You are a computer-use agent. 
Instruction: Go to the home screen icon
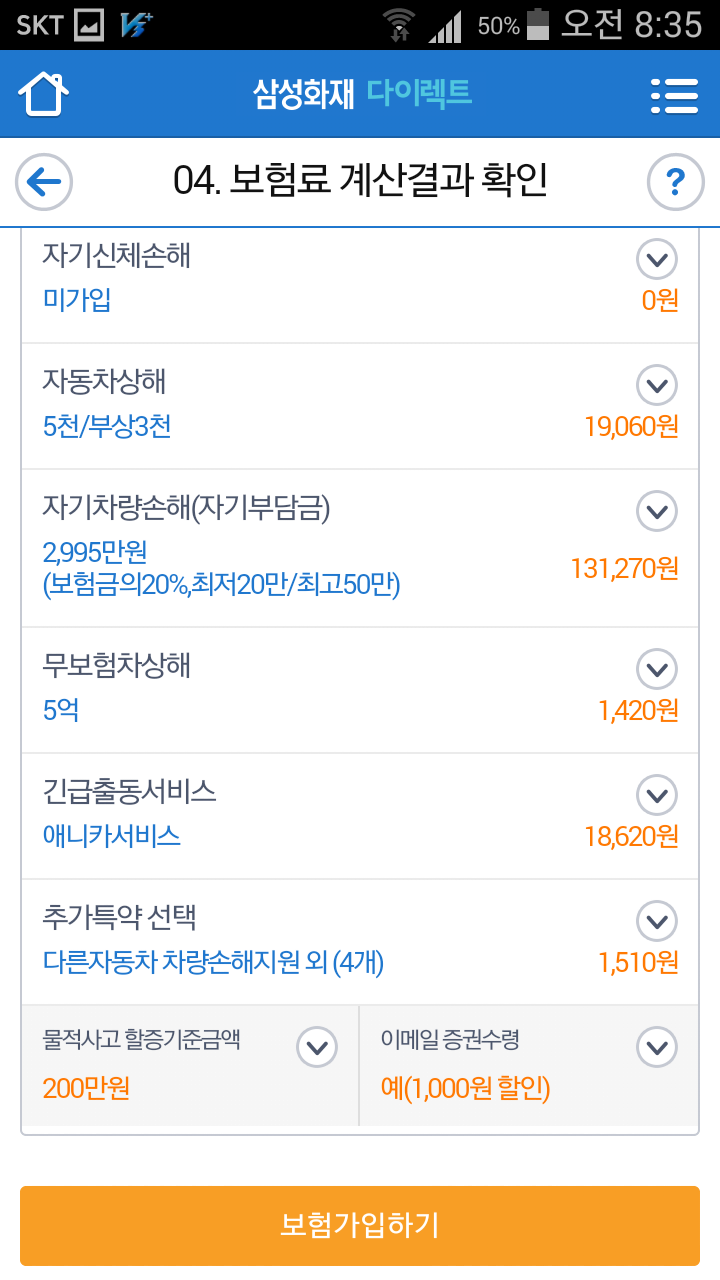point(44,94)
